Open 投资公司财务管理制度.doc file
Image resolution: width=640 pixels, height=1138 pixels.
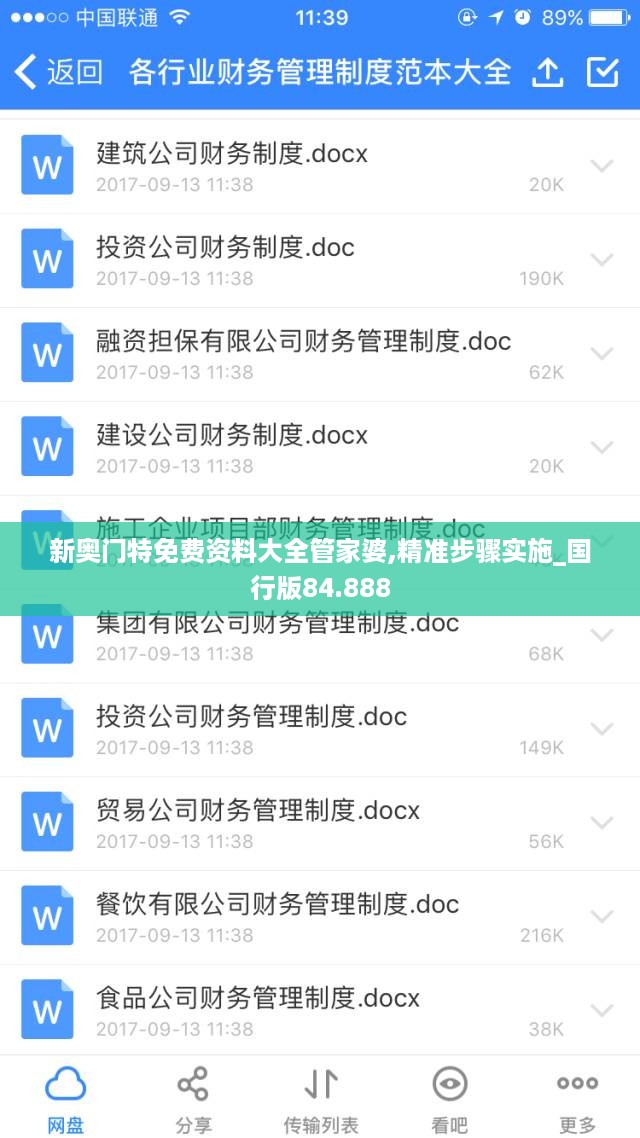point(320,729)
